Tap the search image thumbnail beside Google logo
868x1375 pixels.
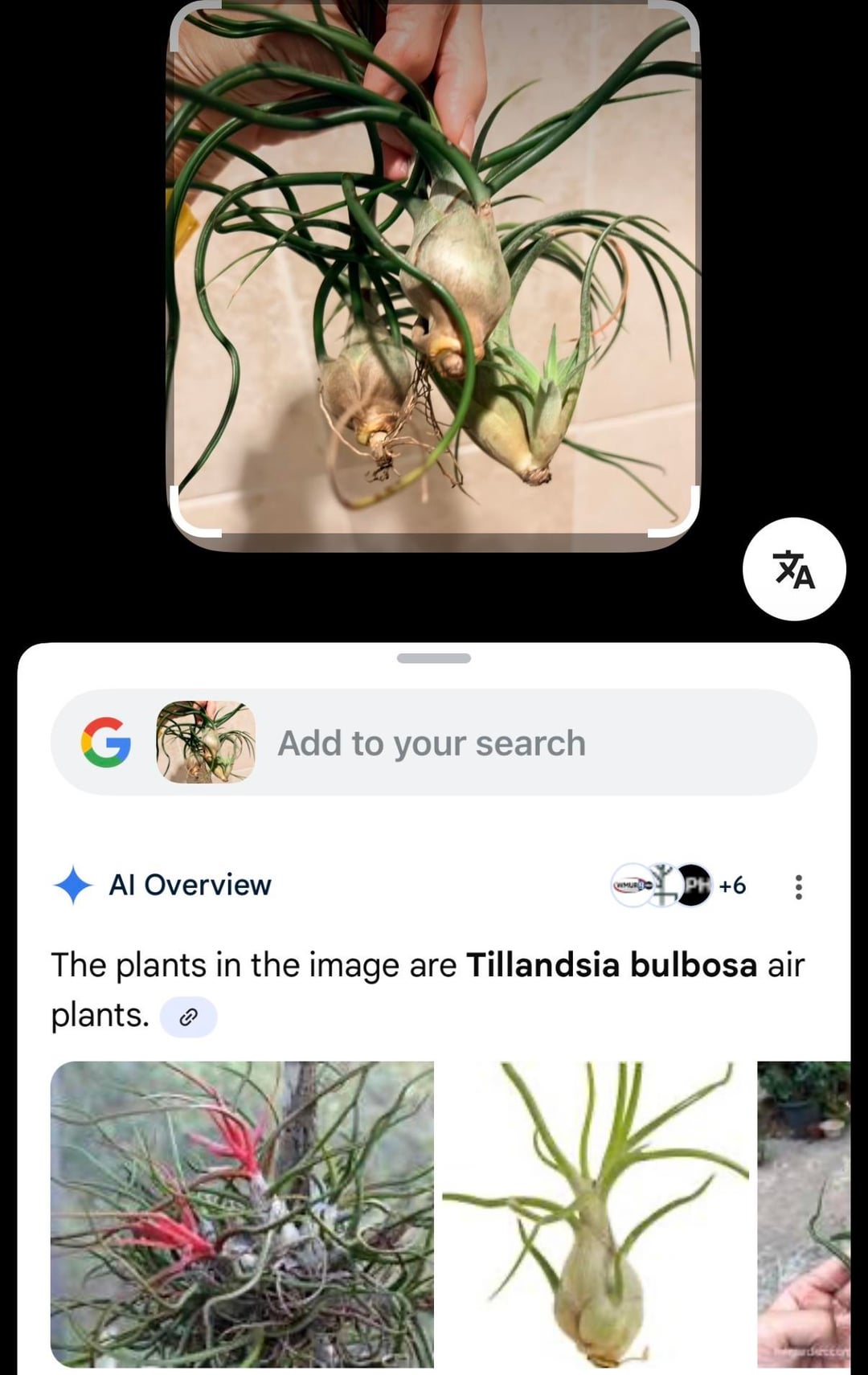point(206,743)
